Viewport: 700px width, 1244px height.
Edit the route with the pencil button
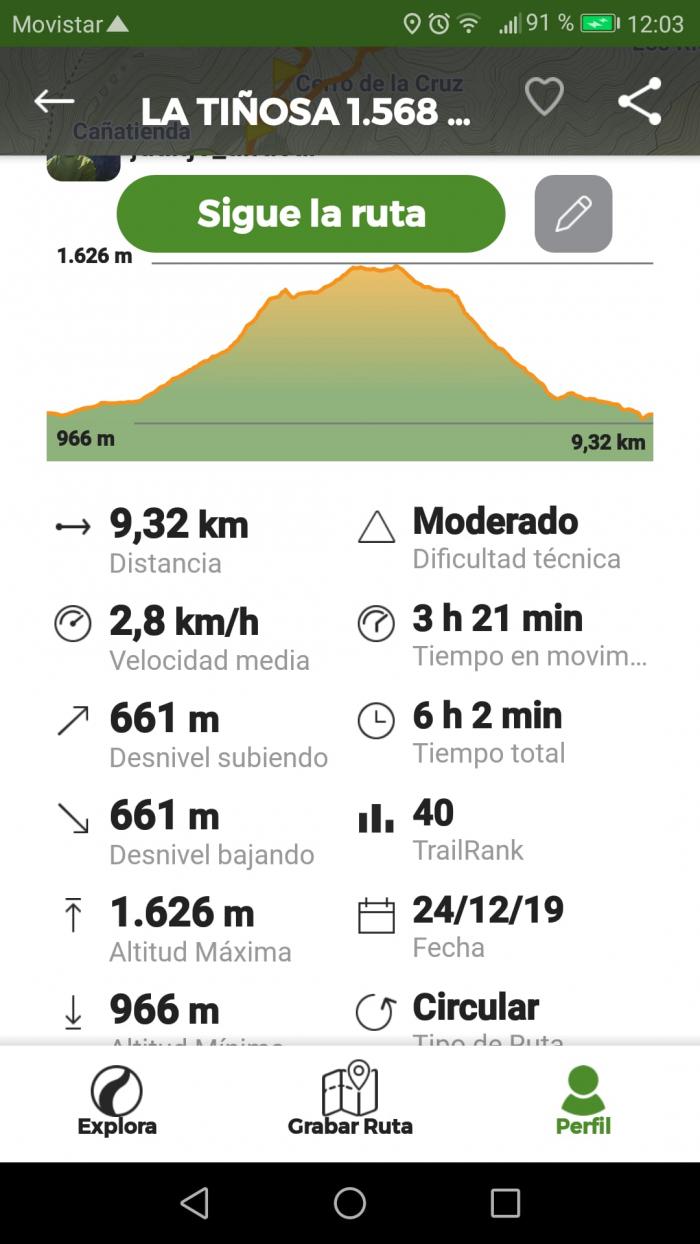pos(573,214)
